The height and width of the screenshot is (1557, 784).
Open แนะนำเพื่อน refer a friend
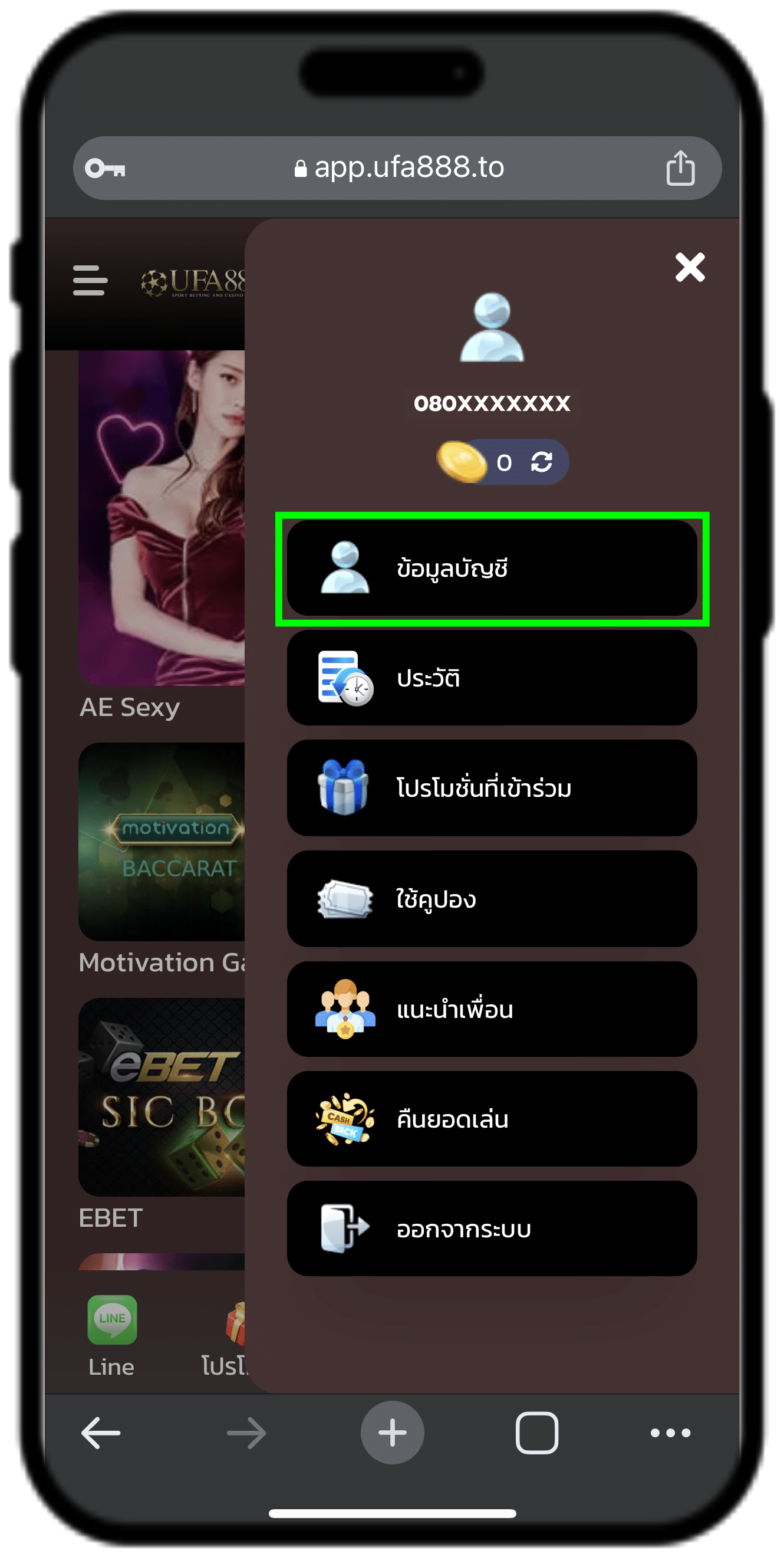point(492,1009)
